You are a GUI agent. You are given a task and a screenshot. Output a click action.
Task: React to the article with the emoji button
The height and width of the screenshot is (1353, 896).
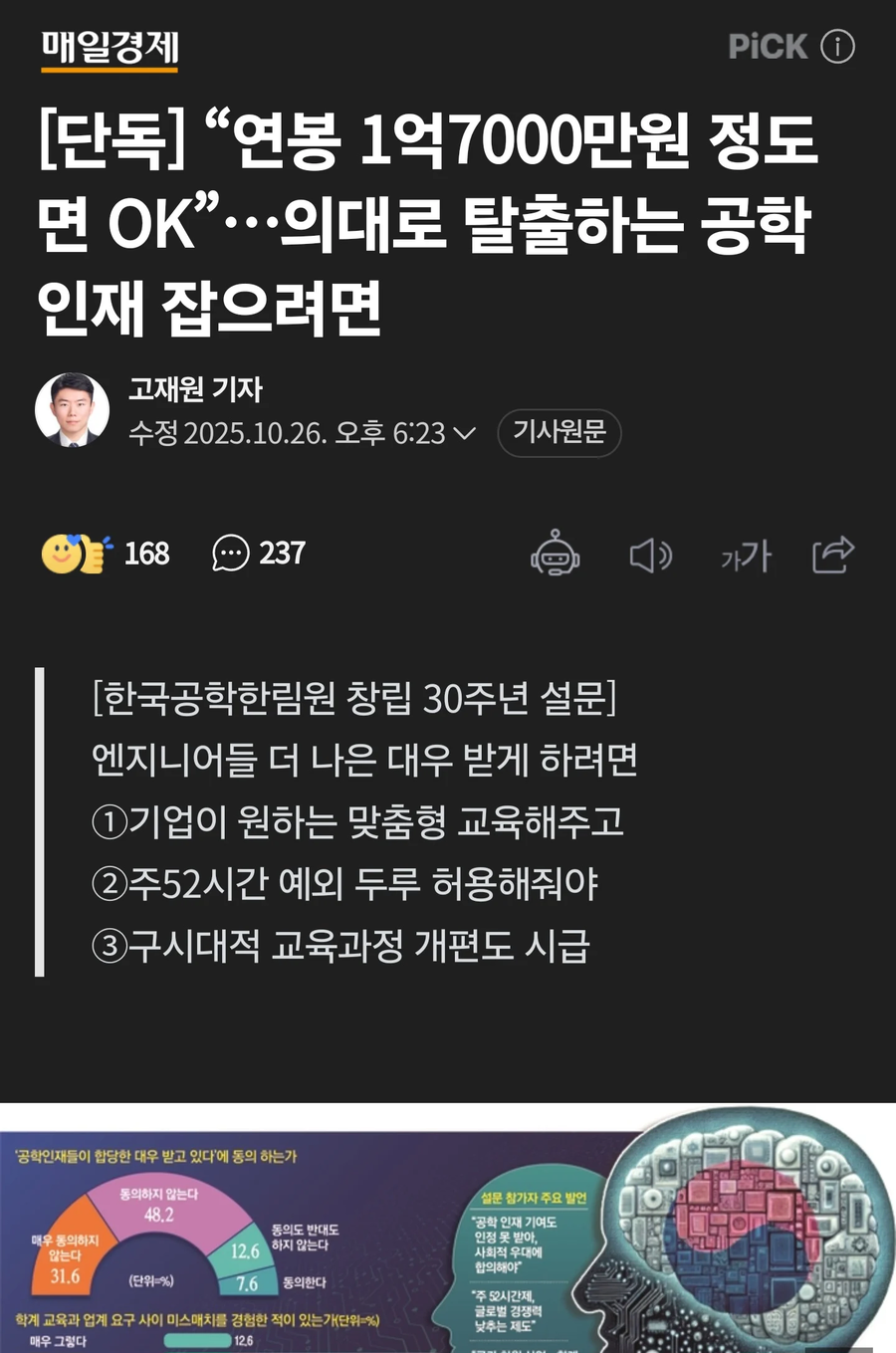click(78, 554)
